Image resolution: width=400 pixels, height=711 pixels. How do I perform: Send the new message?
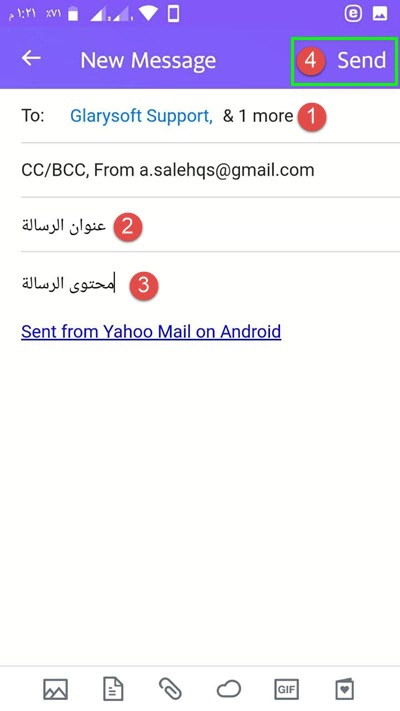[361, 60]
